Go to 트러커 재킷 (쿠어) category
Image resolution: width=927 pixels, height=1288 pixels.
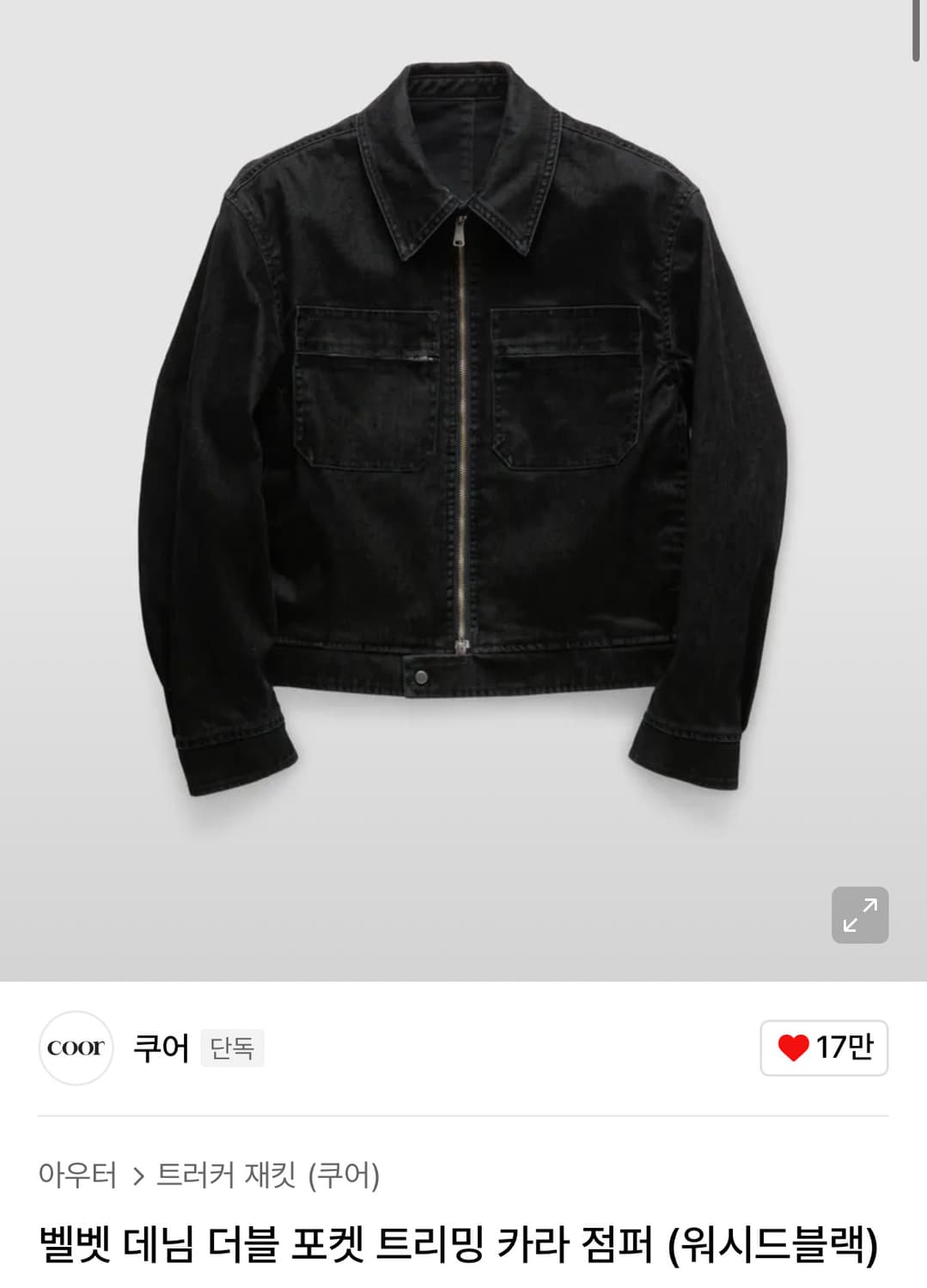click(267, 1175)
